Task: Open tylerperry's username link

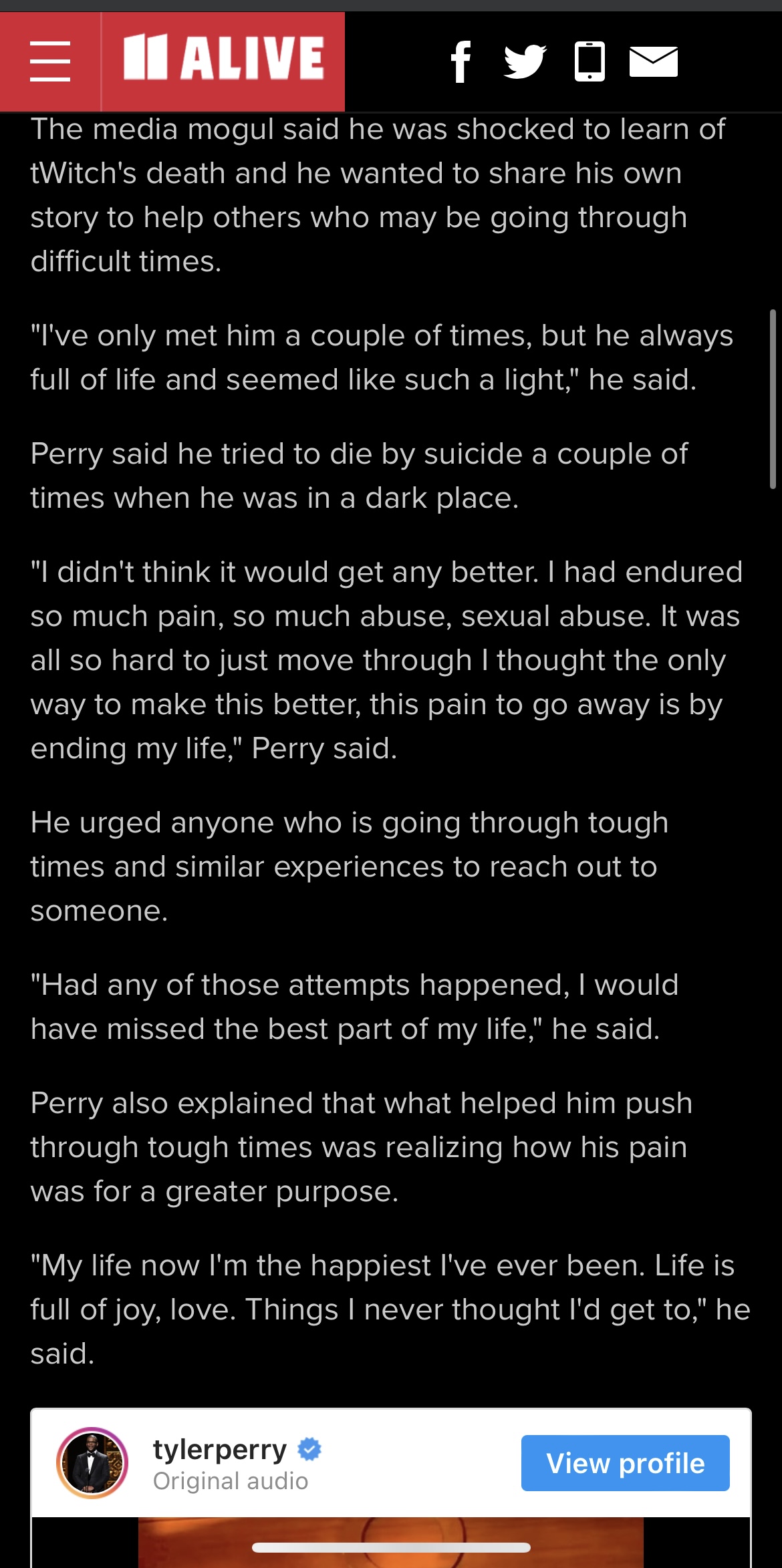Action: [220, 1449]
